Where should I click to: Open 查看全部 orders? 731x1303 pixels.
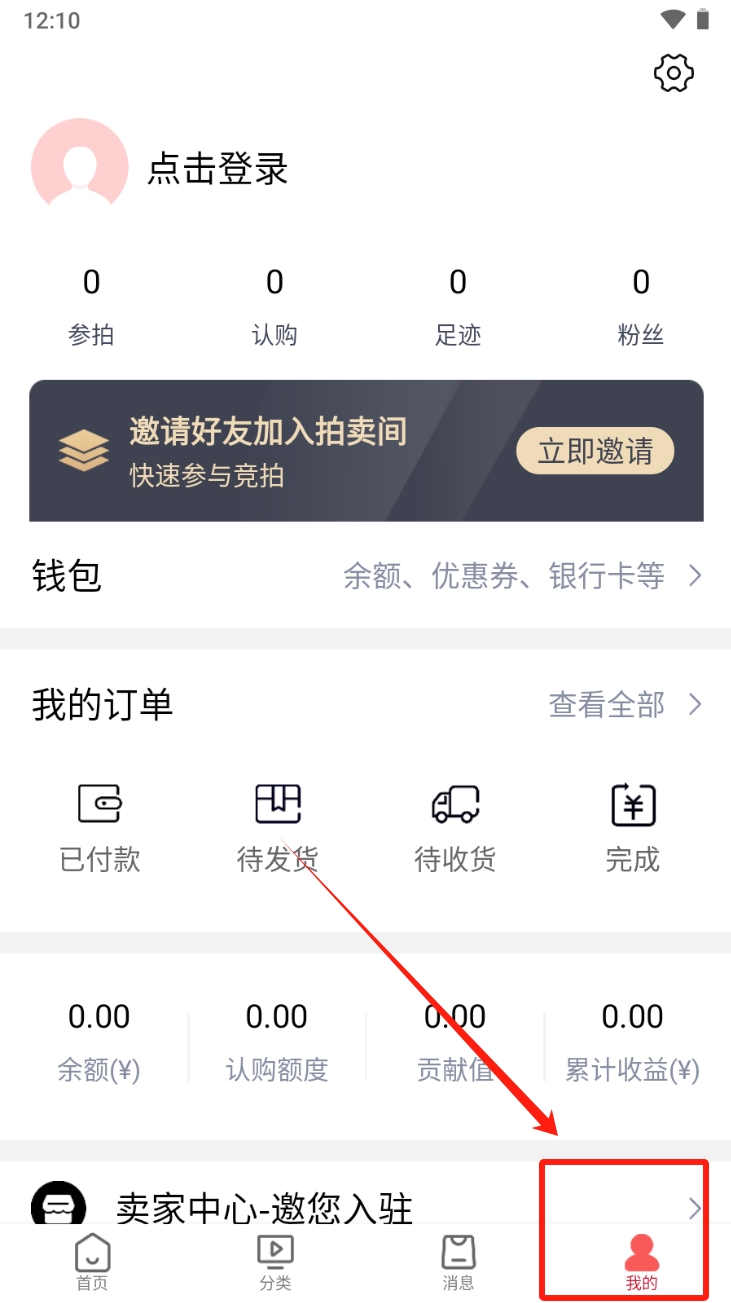tap(624, 705)
